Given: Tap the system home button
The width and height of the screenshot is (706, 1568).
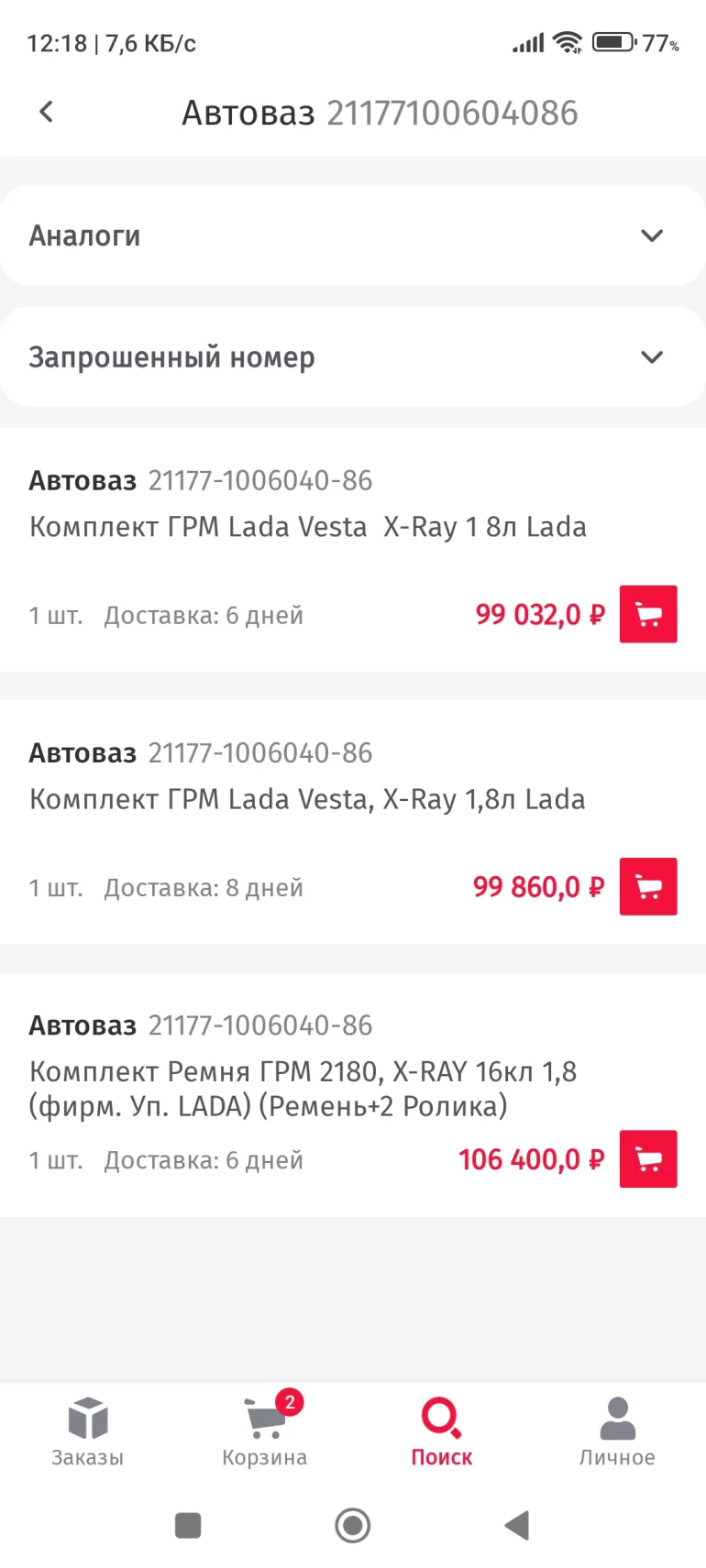Looking at the screenshot, I should 353,1526.
